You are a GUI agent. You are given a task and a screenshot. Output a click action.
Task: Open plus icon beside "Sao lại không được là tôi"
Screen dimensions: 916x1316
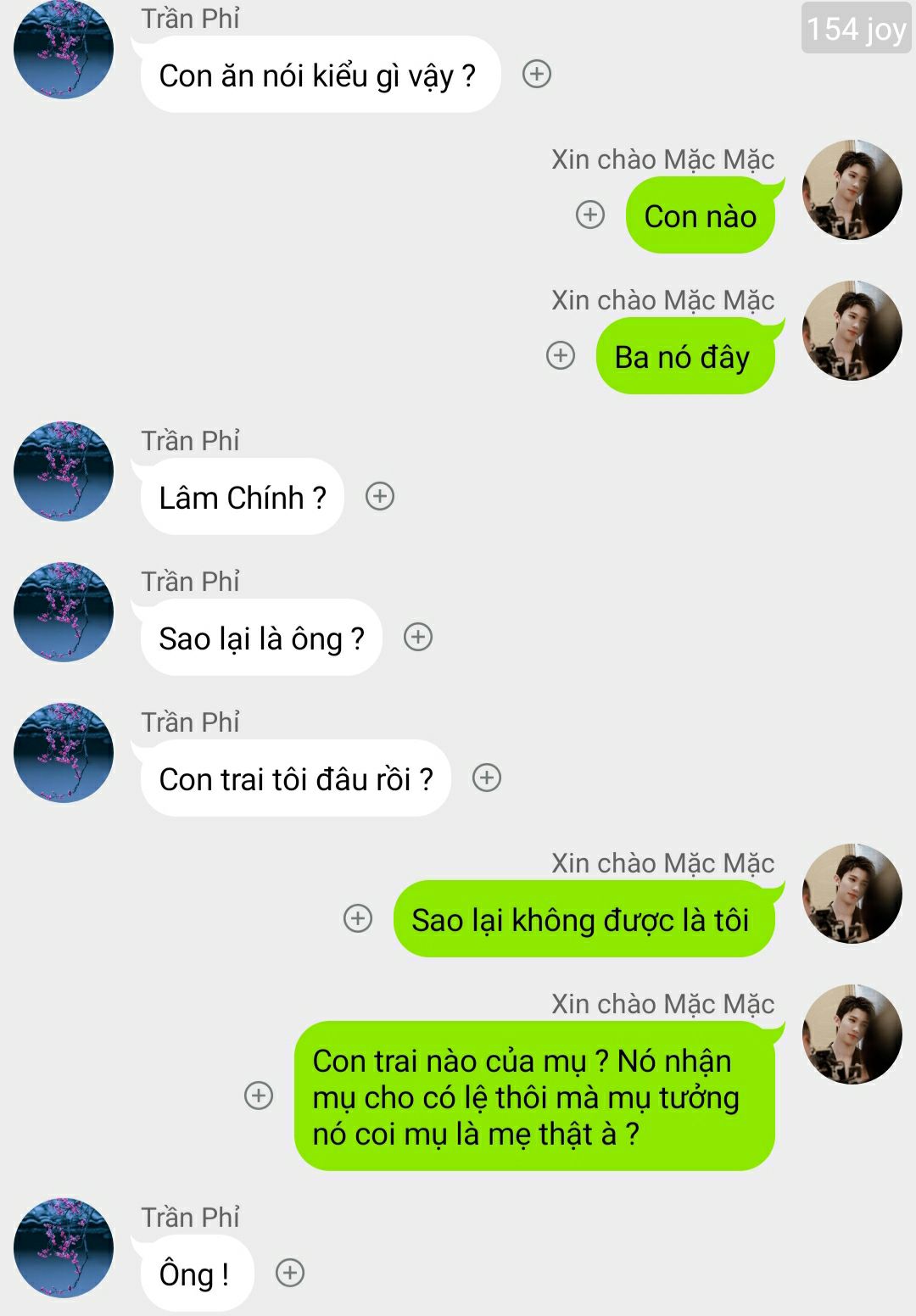[358, 918]
